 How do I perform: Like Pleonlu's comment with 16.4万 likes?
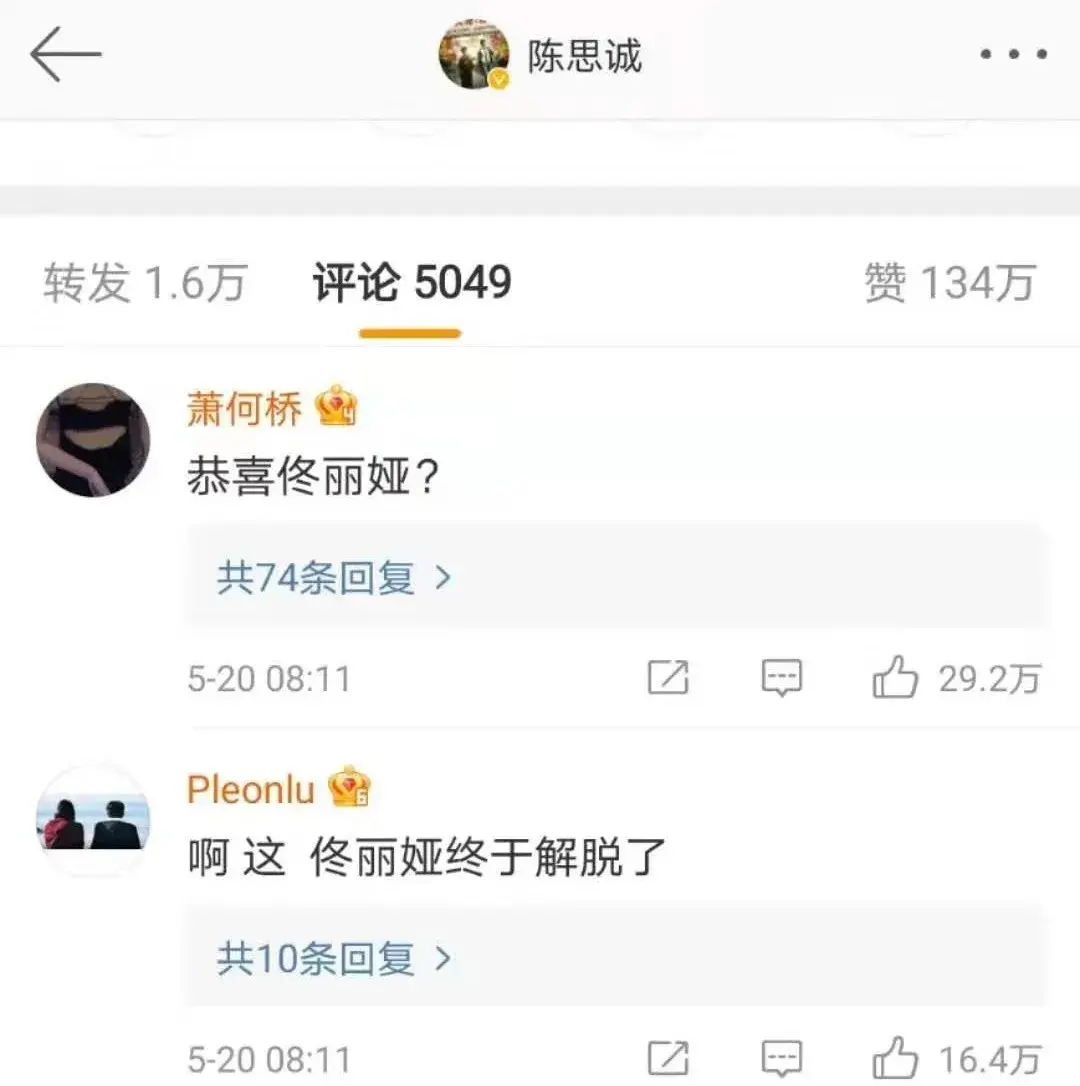[x=896, y=1058]
